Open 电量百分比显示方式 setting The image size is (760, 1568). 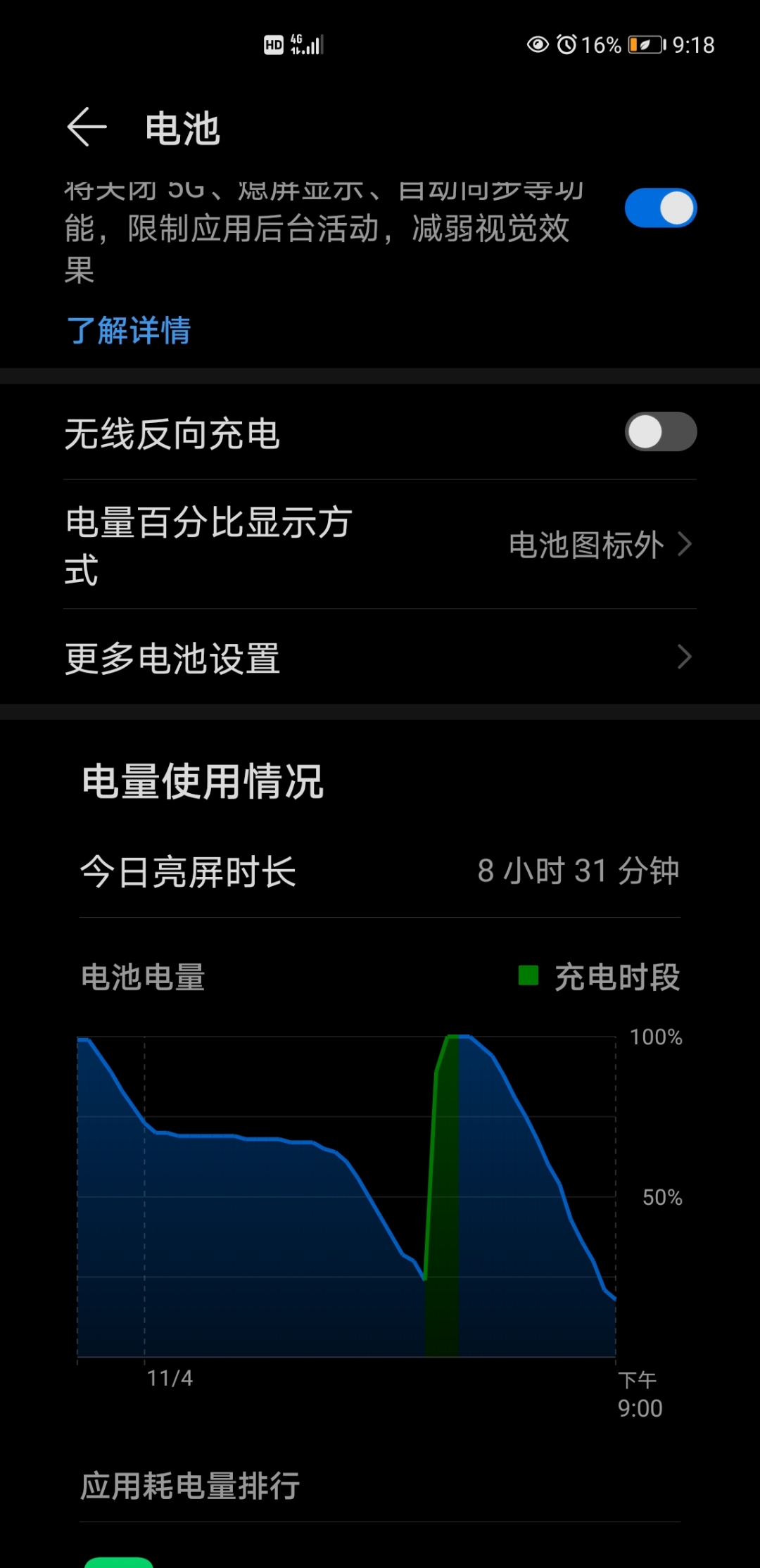click(x=380, y=545)
